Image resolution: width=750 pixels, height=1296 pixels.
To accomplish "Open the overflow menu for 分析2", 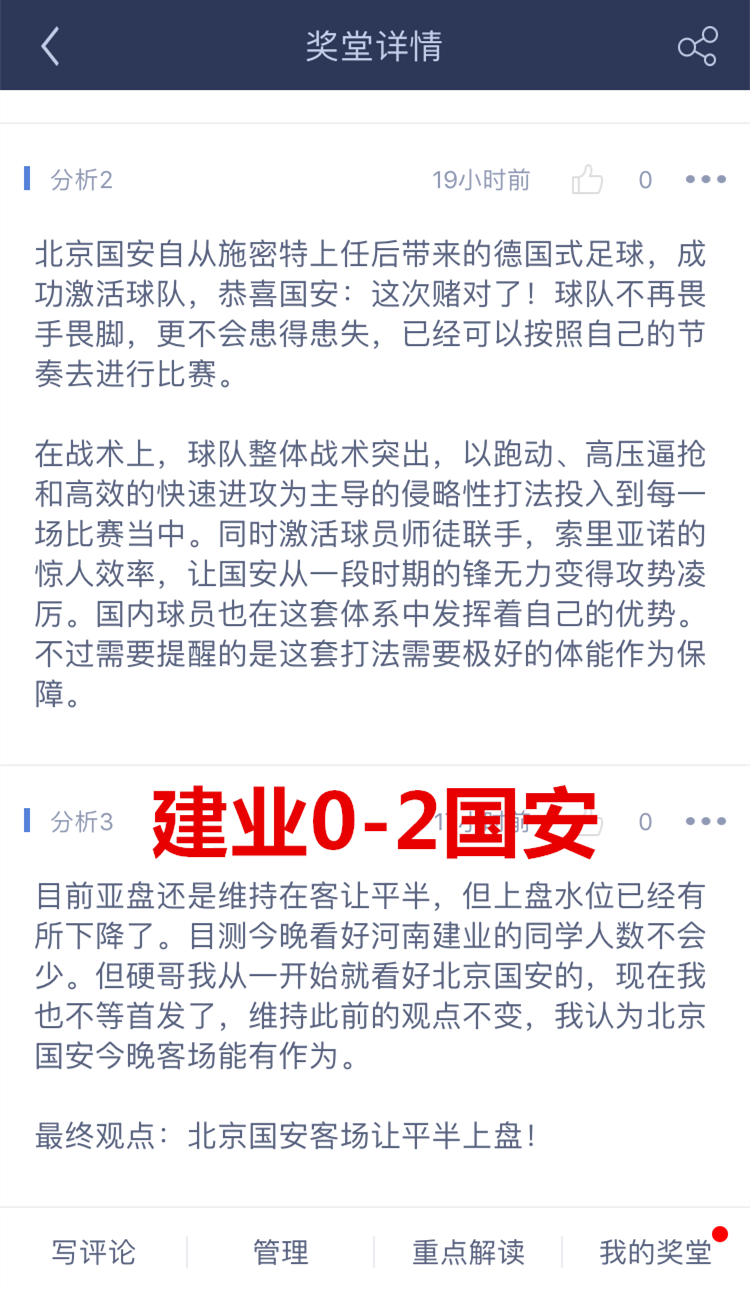I will pyautogui.click(x=706, y=180).
